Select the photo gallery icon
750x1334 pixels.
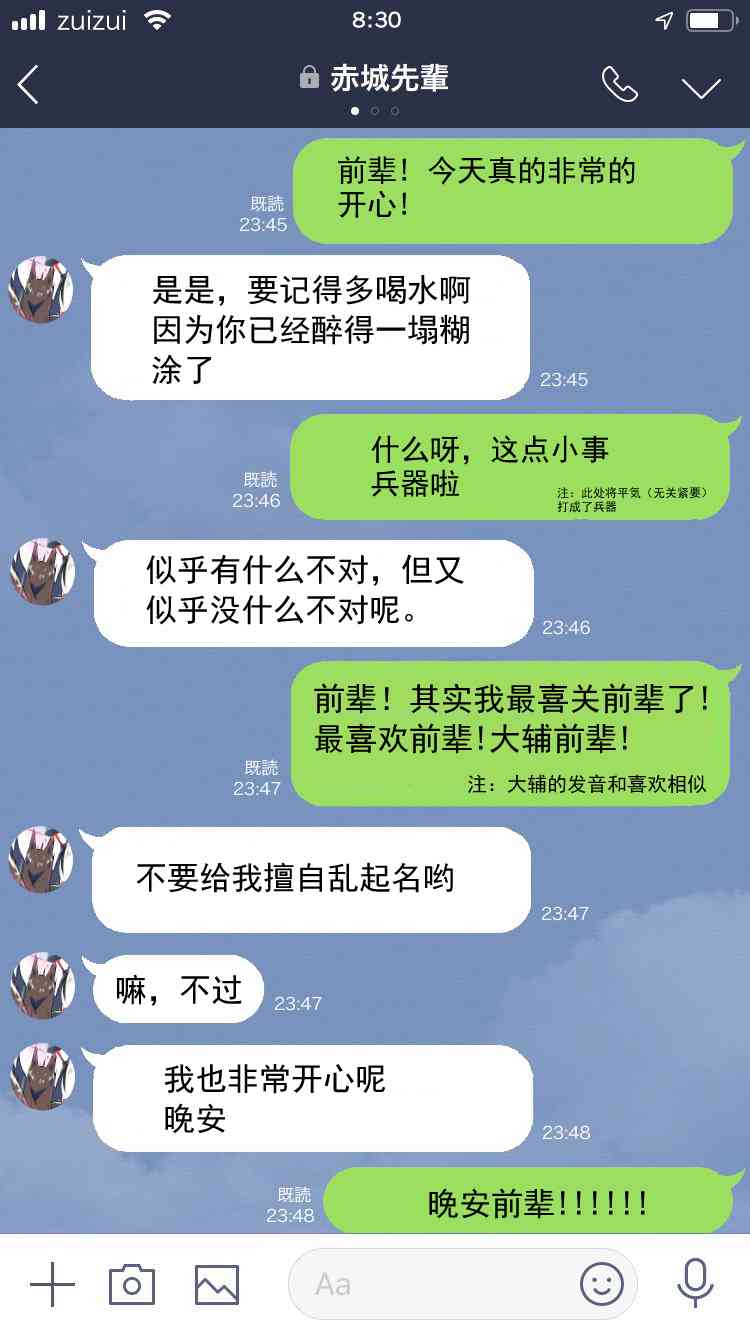[215, 1283]
